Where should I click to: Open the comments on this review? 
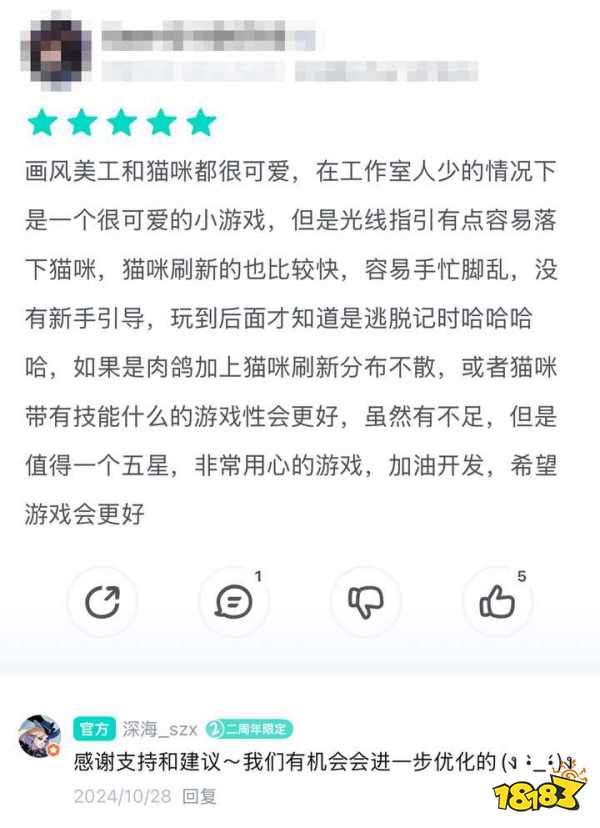pyautogui.click(x=233, y=601)
